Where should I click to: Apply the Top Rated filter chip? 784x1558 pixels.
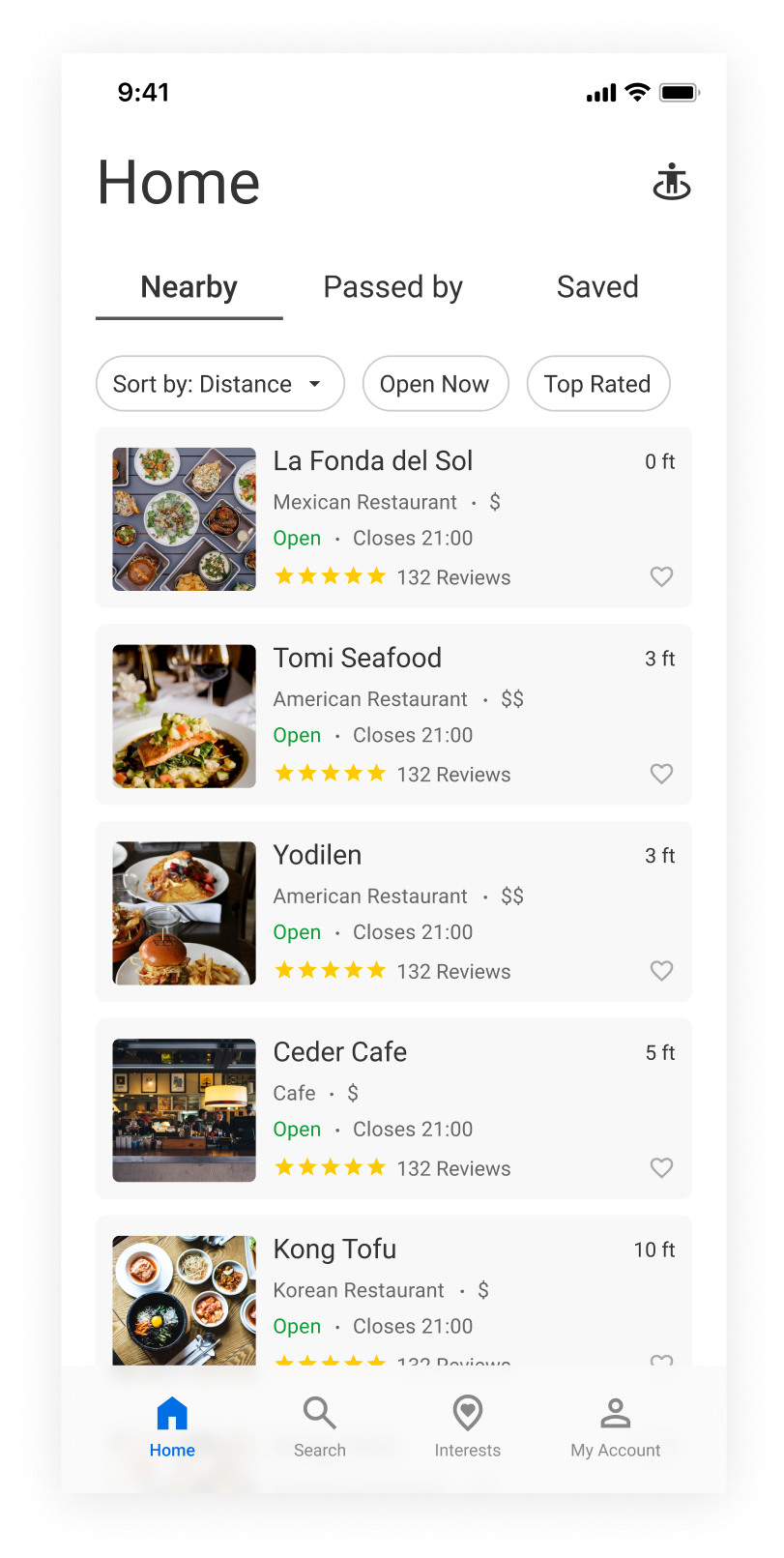pos(597,384)
